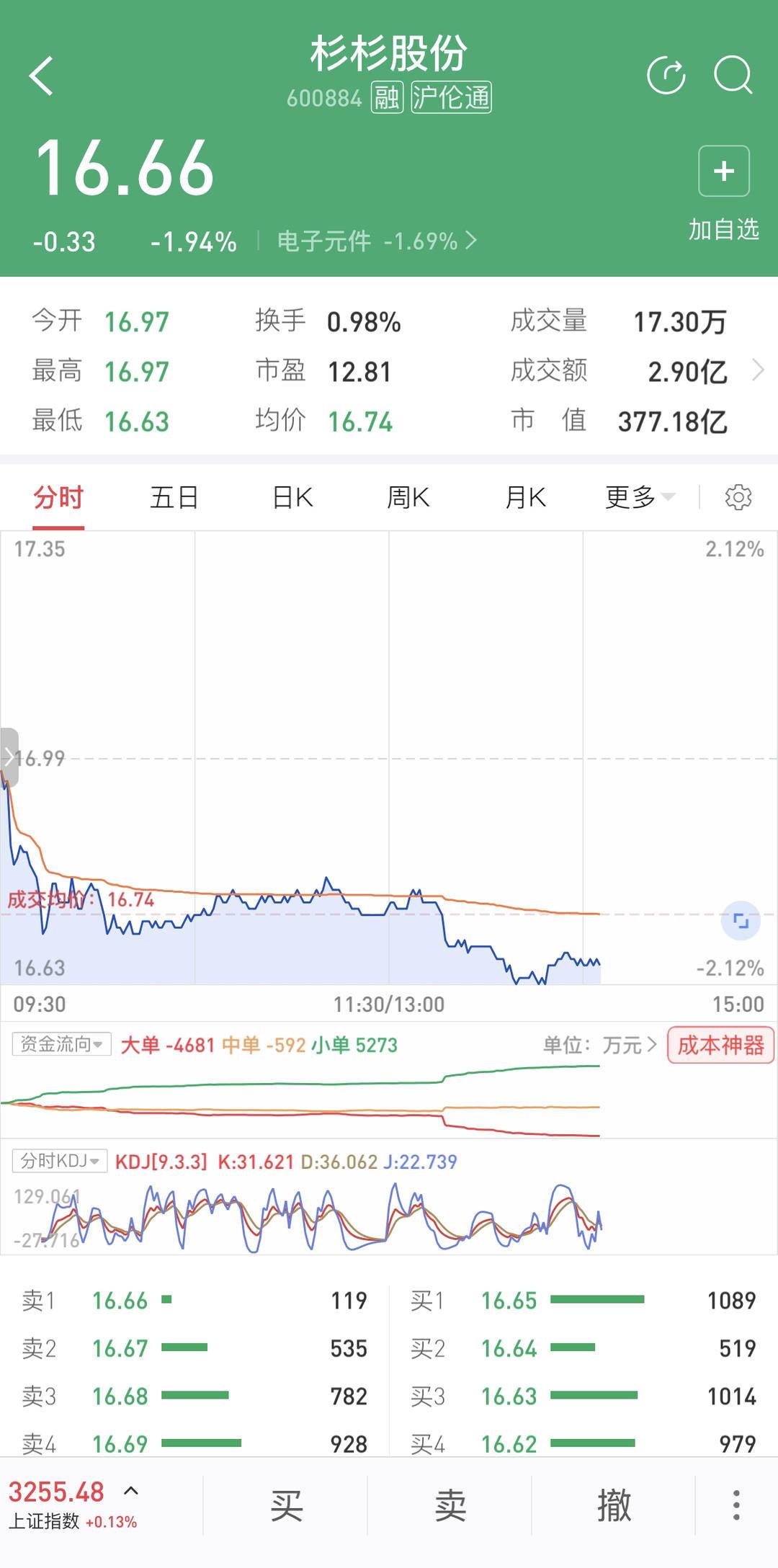Viewport: 778px width, 1568px height.
Task: Expand quote details via the 成交额 chevron
Action: click(758, 371)
